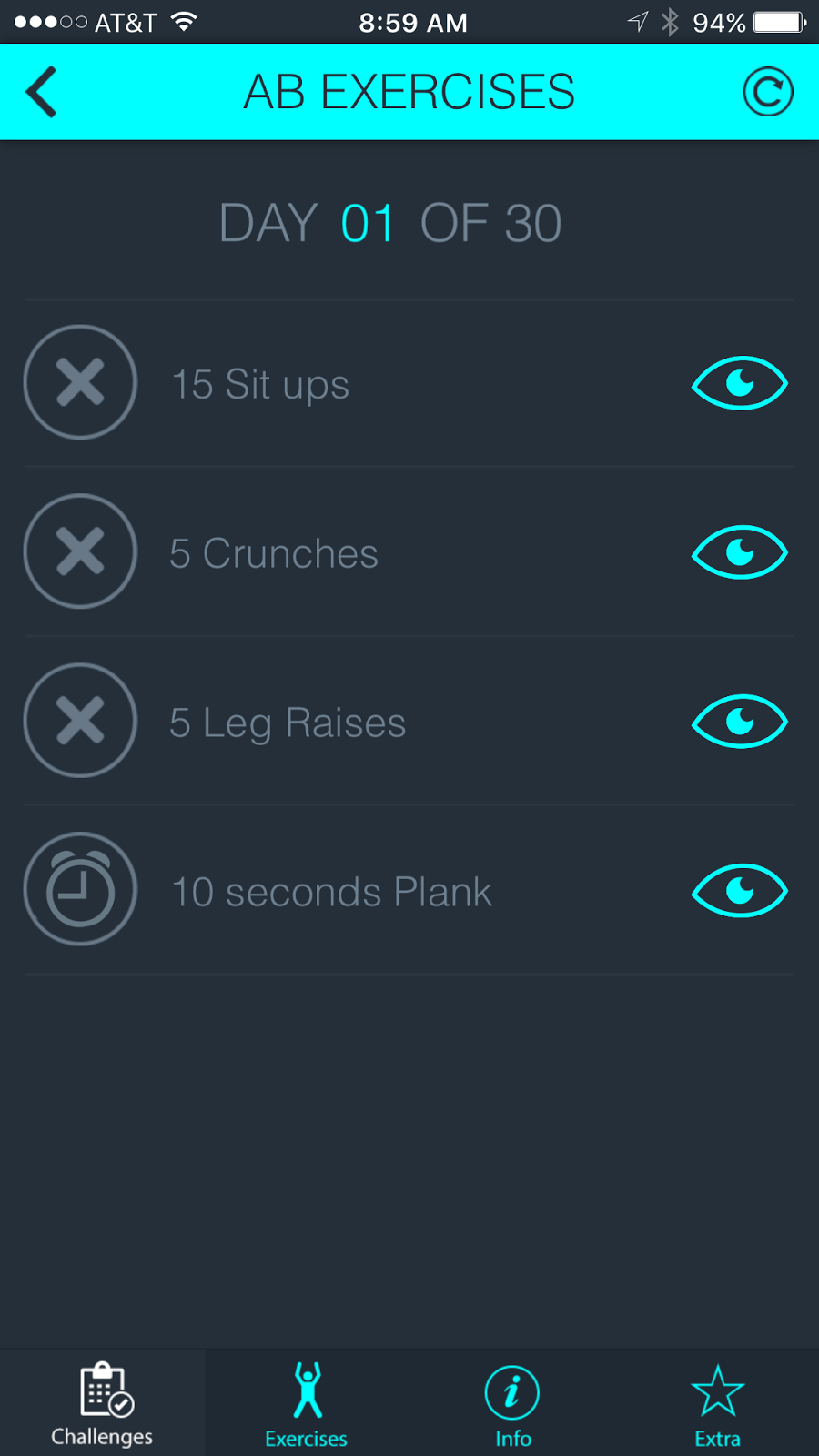Image resolution: width=819 pixels, height=1456 pixels.
Task: Go back from Ab Exercises
Action: click(x=42, y=92)
